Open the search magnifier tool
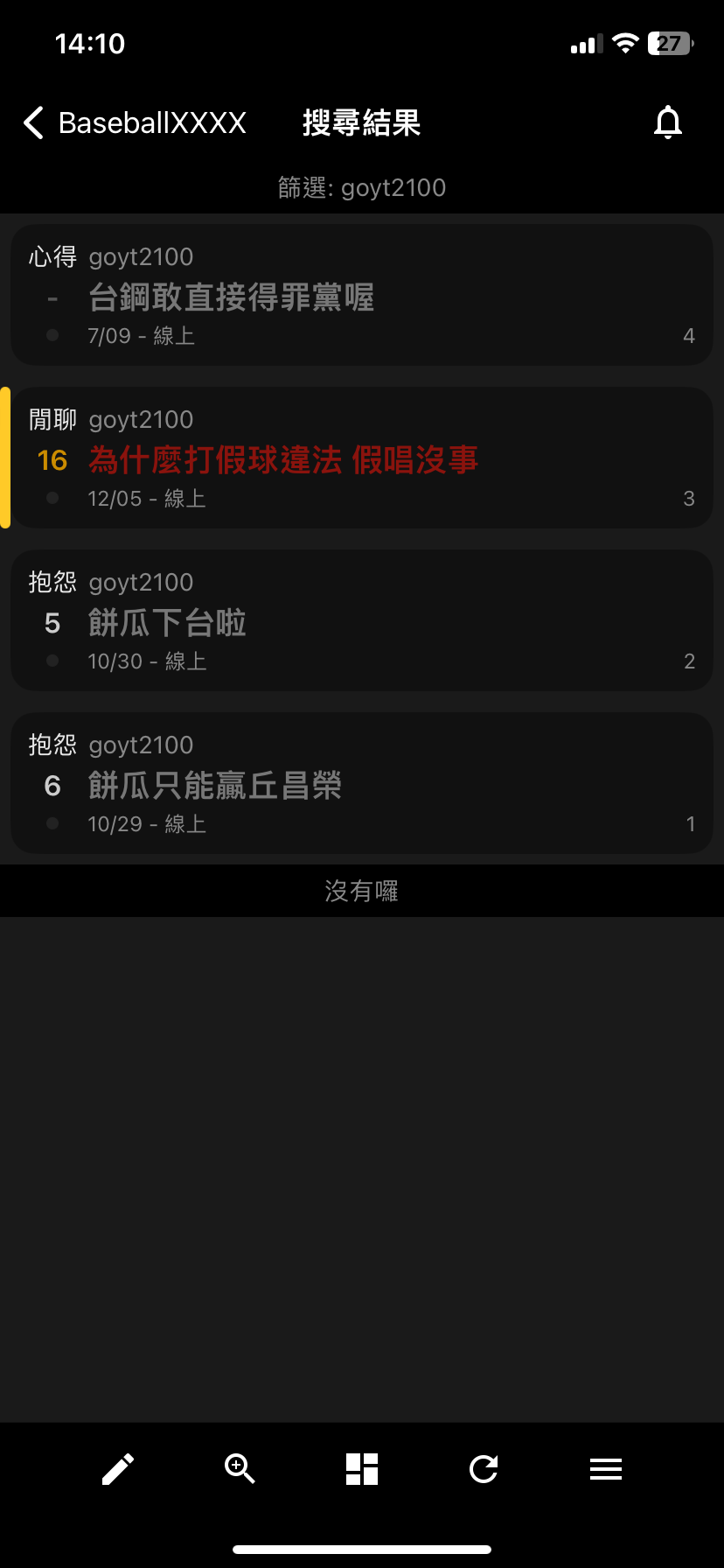 (x=240, y=1469)
